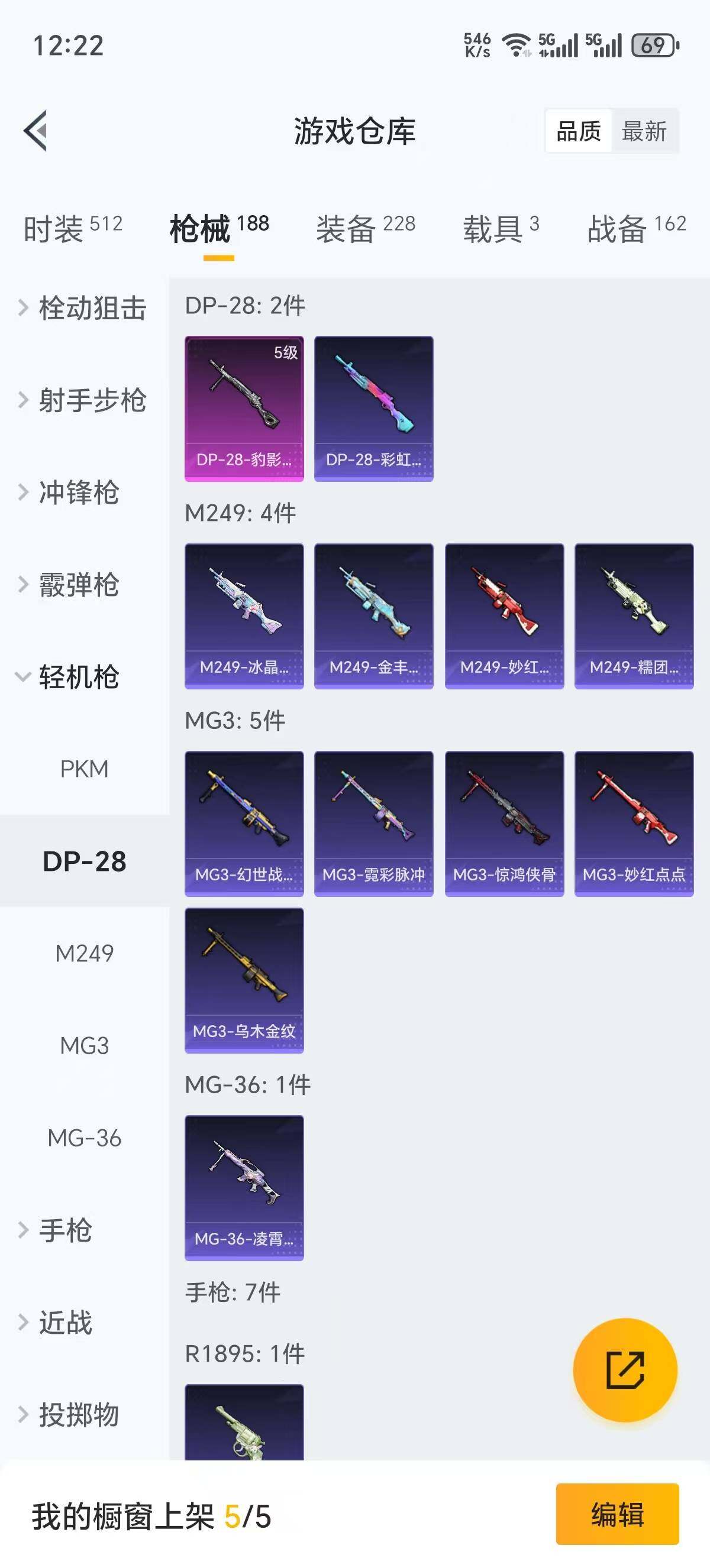Collapse the 轻机枪 category
This screenshot has width=710, height=1568.
[83, 677]
